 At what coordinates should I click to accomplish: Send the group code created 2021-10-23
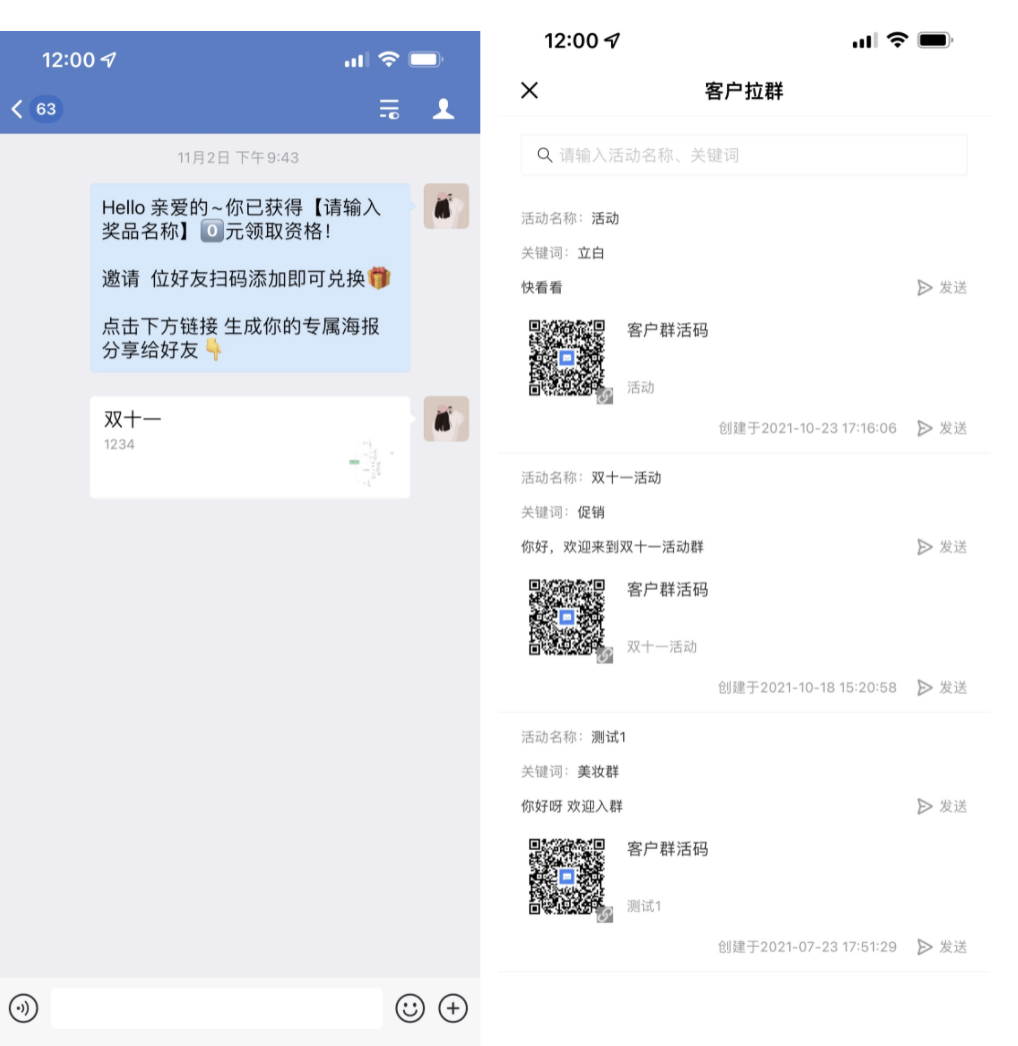[x=942, y=428]
